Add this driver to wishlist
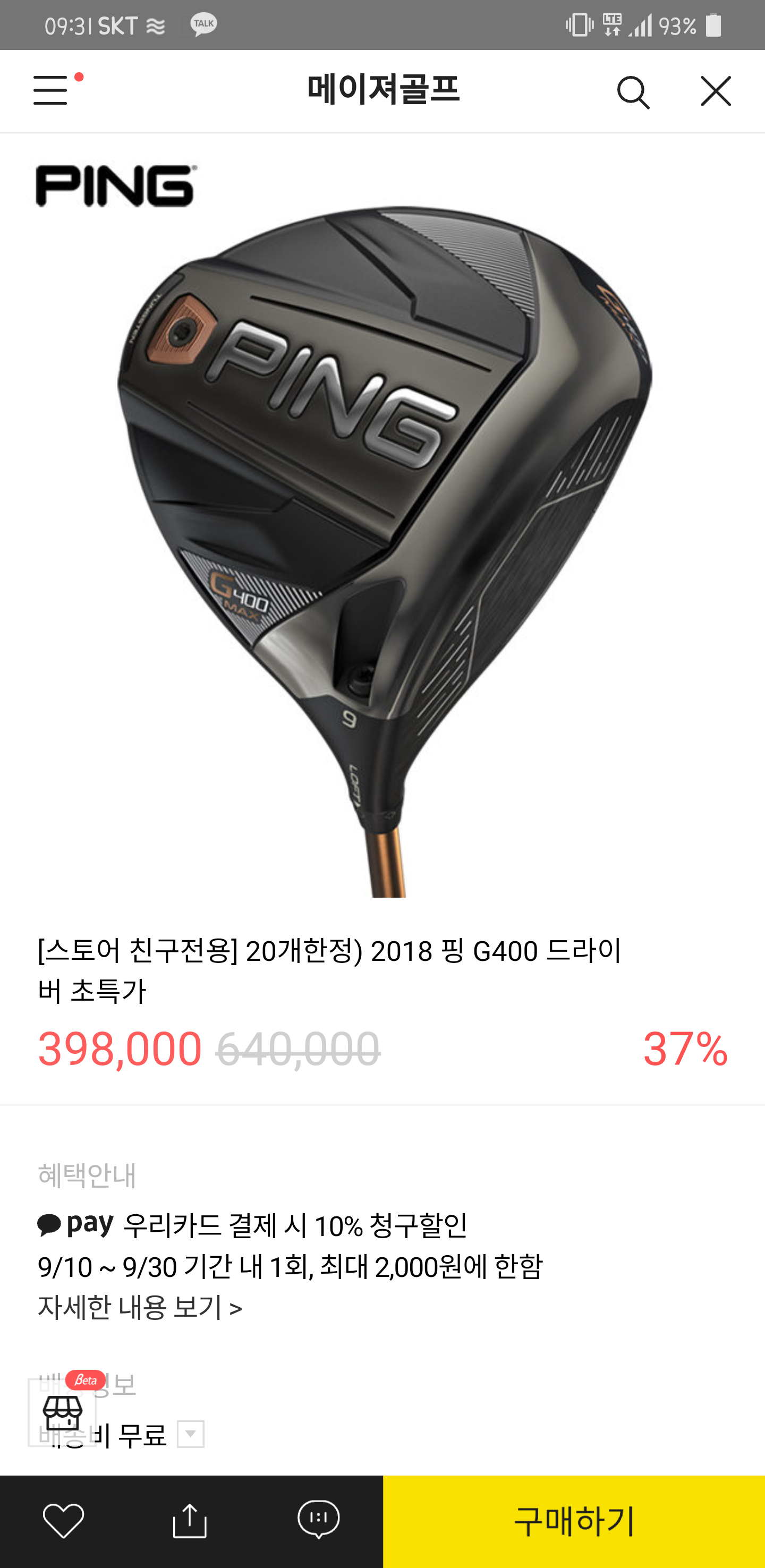 63,1521
